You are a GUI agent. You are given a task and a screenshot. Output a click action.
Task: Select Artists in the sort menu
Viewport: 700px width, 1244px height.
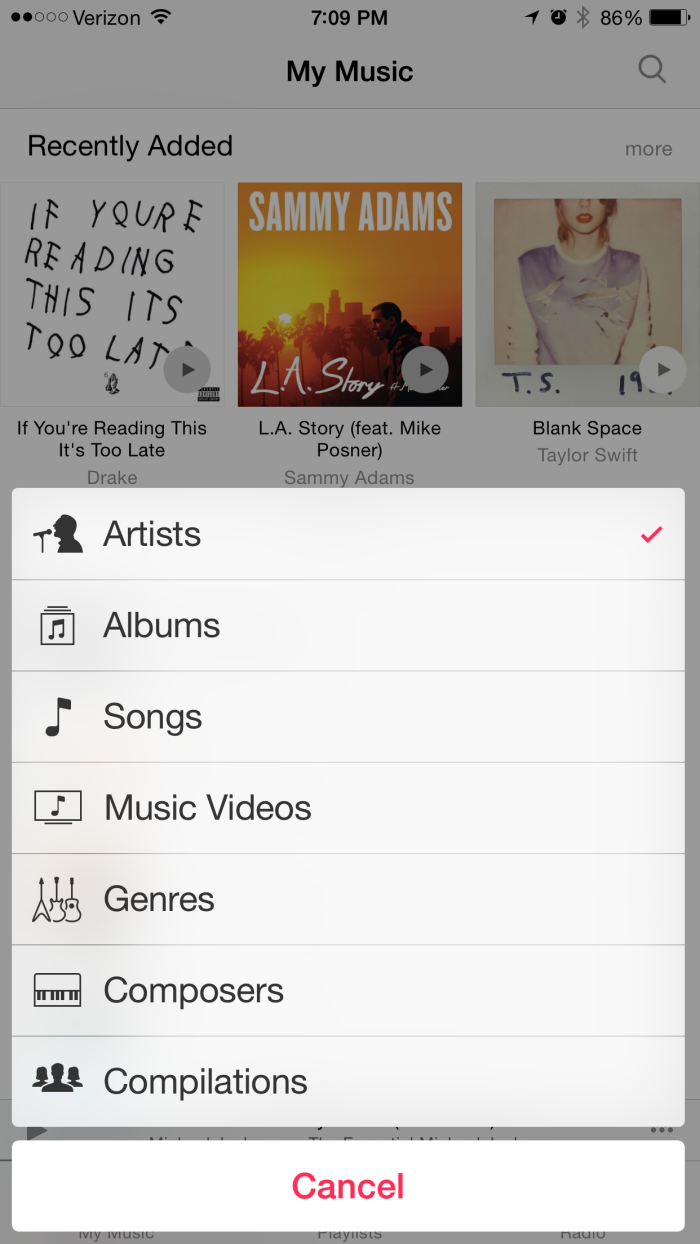tap(348, 534)
